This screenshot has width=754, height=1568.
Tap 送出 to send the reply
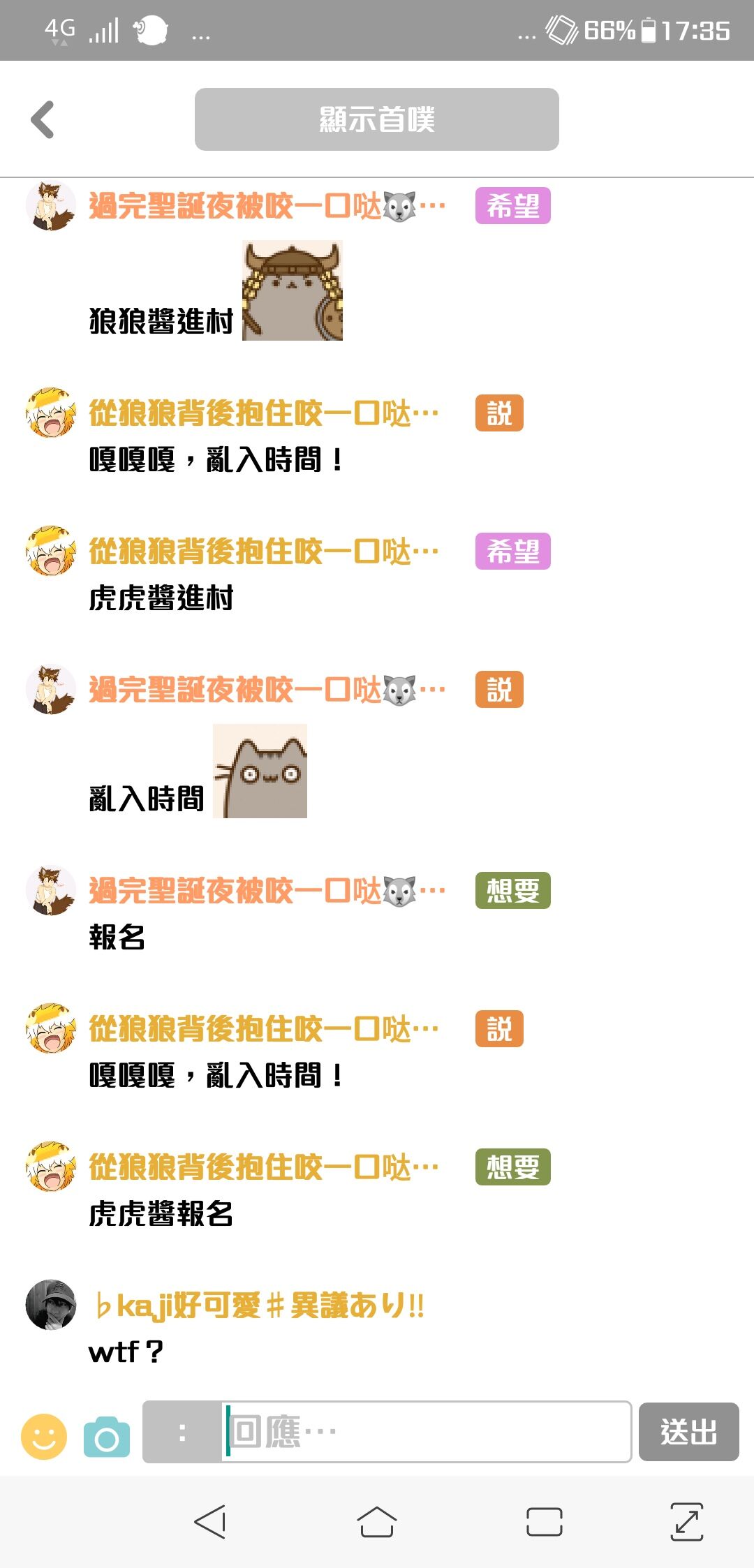688,1432
